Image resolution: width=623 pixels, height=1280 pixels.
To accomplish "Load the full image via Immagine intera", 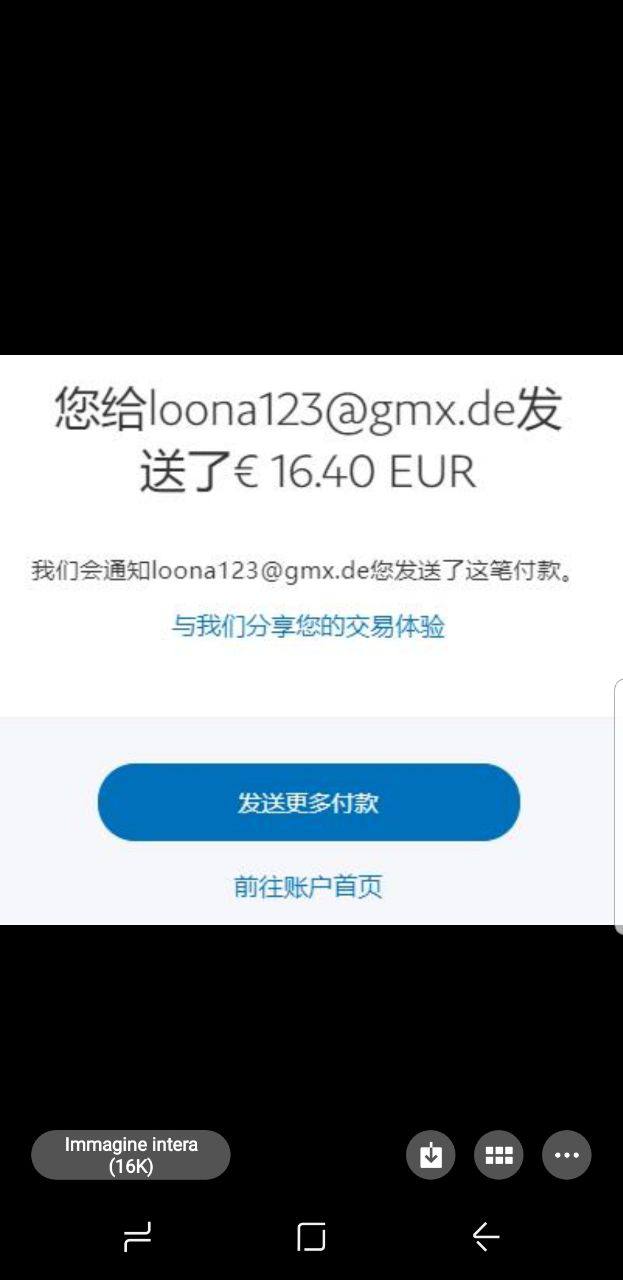I will click(x=131, y=1155).
